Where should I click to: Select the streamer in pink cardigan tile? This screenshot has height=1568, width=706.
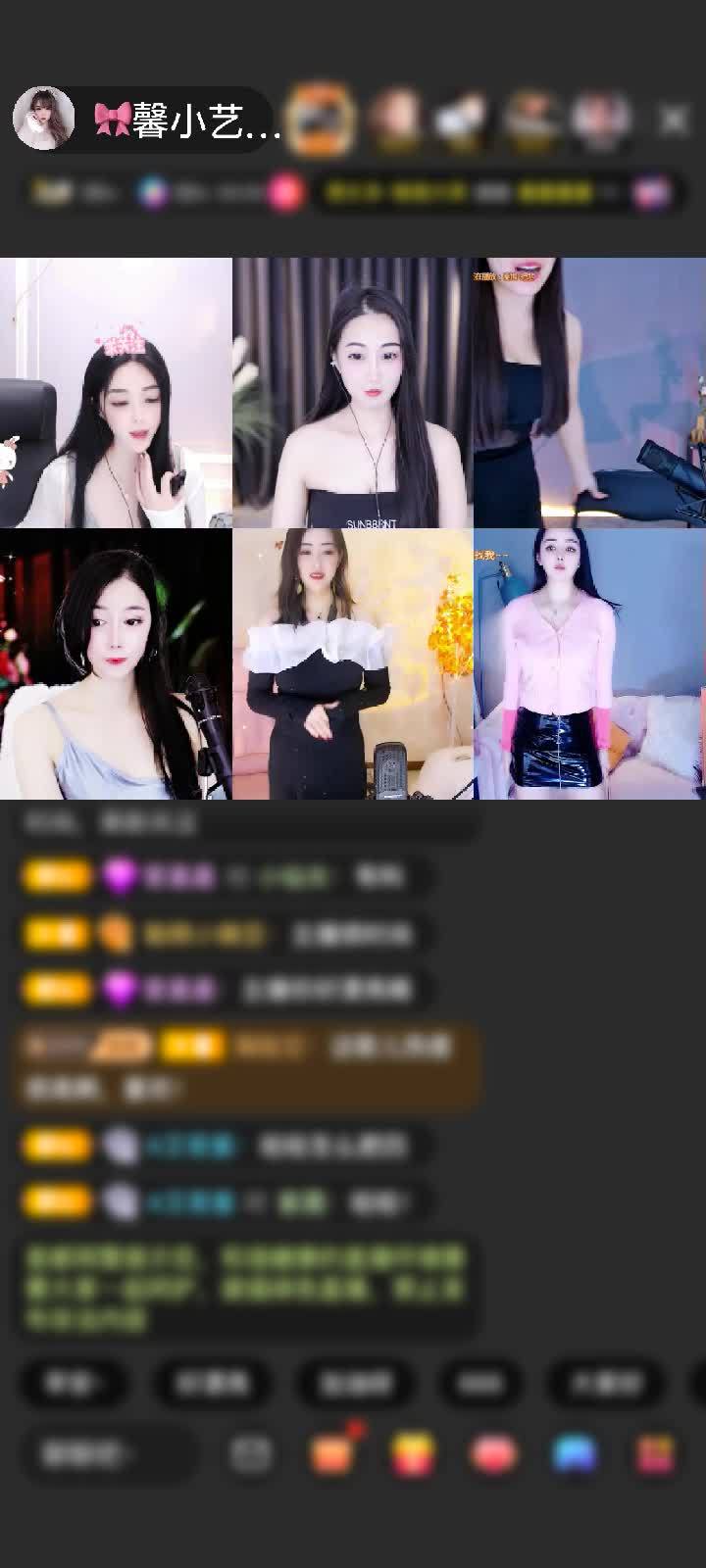pos(589,664)
